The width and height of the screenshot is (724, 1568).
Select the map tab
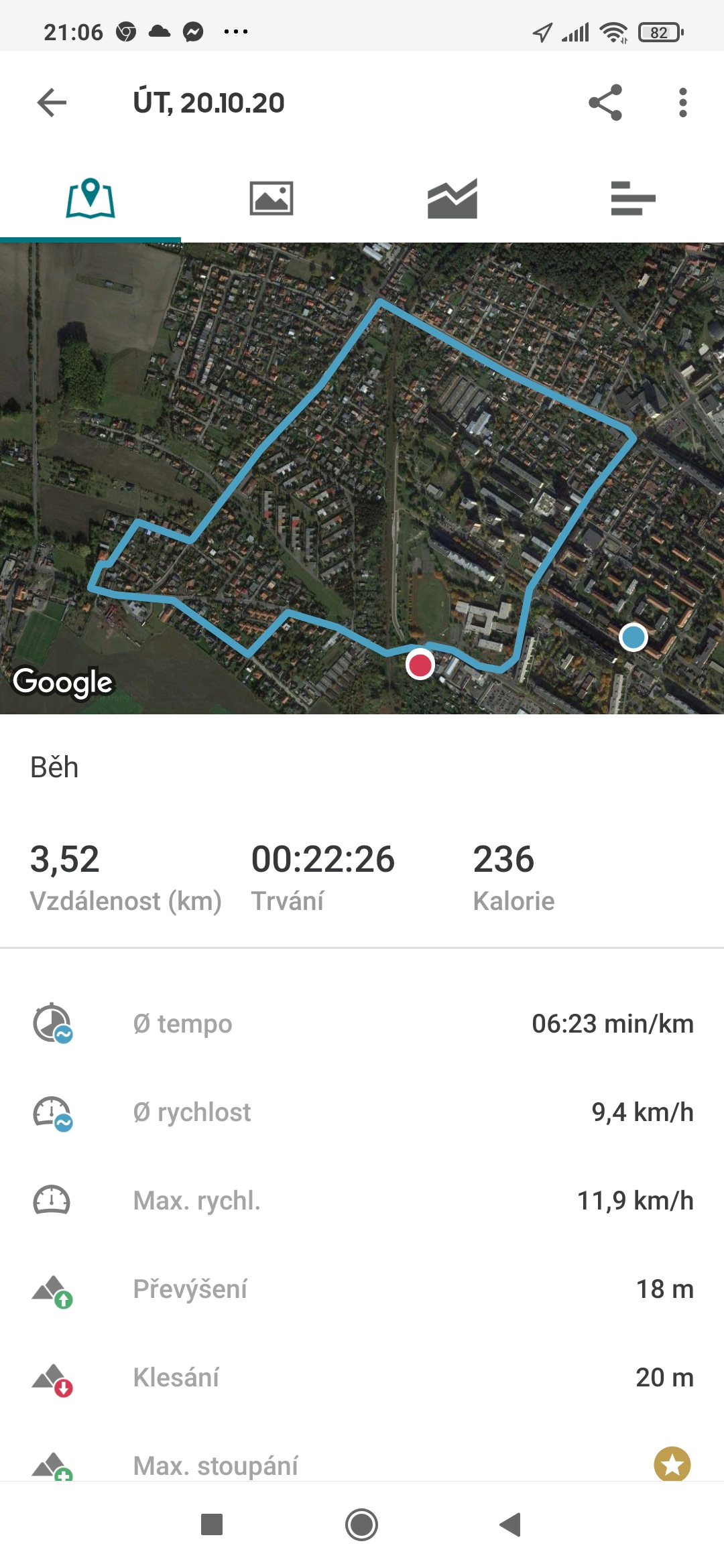(x=90, y=198)
